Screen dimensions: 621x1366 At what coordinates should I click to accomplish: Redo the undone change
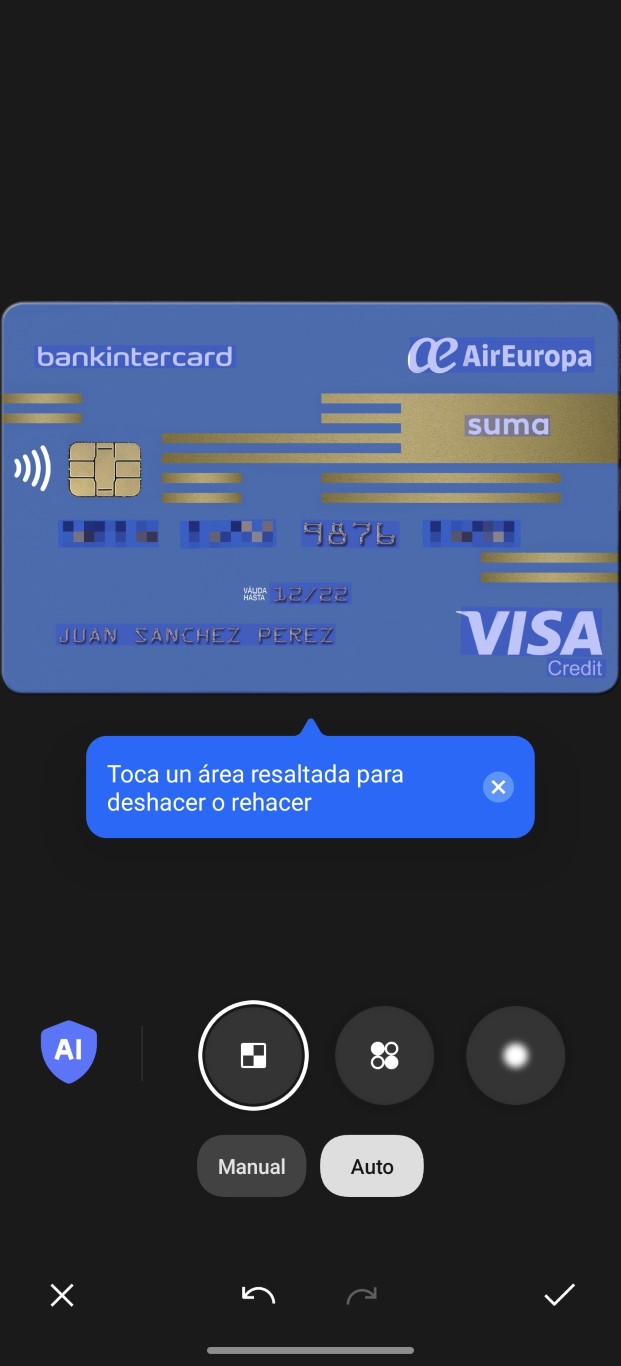coord(361,1296)
